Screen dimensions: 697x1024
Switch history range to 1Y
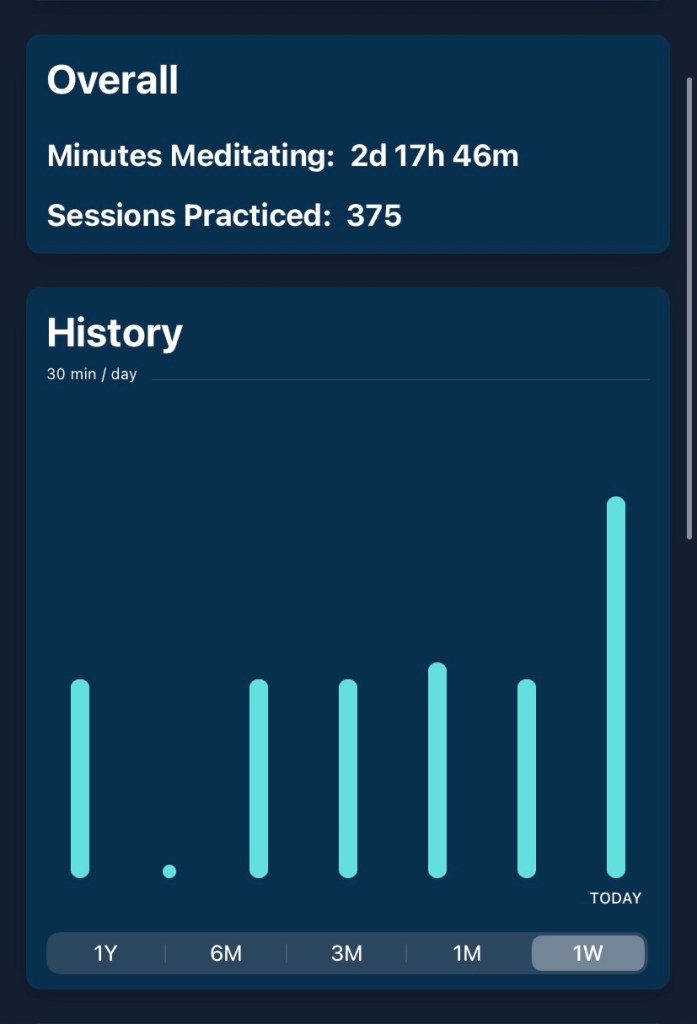[106, 953]
